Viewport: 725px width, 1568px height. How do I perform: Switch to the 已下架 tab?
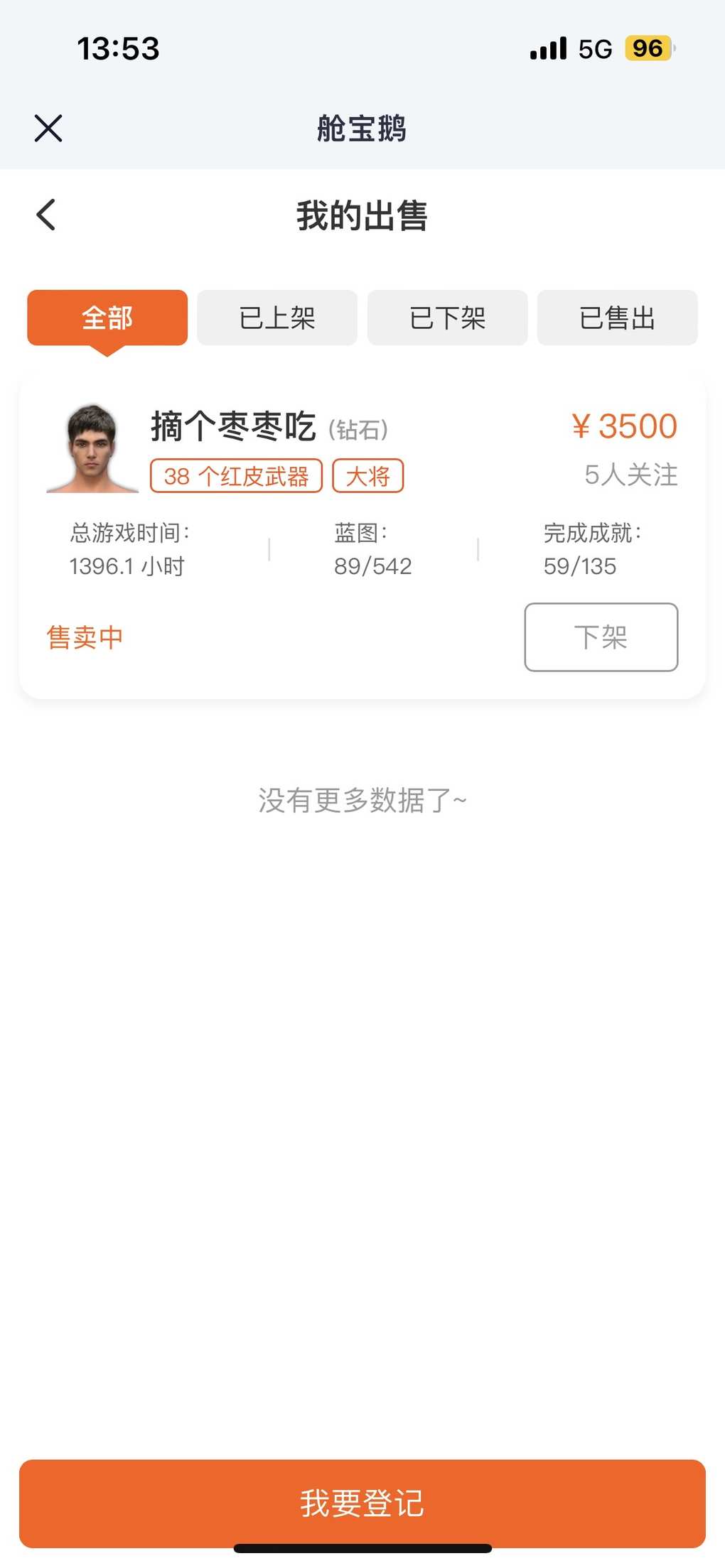click(x=448, y=318)
